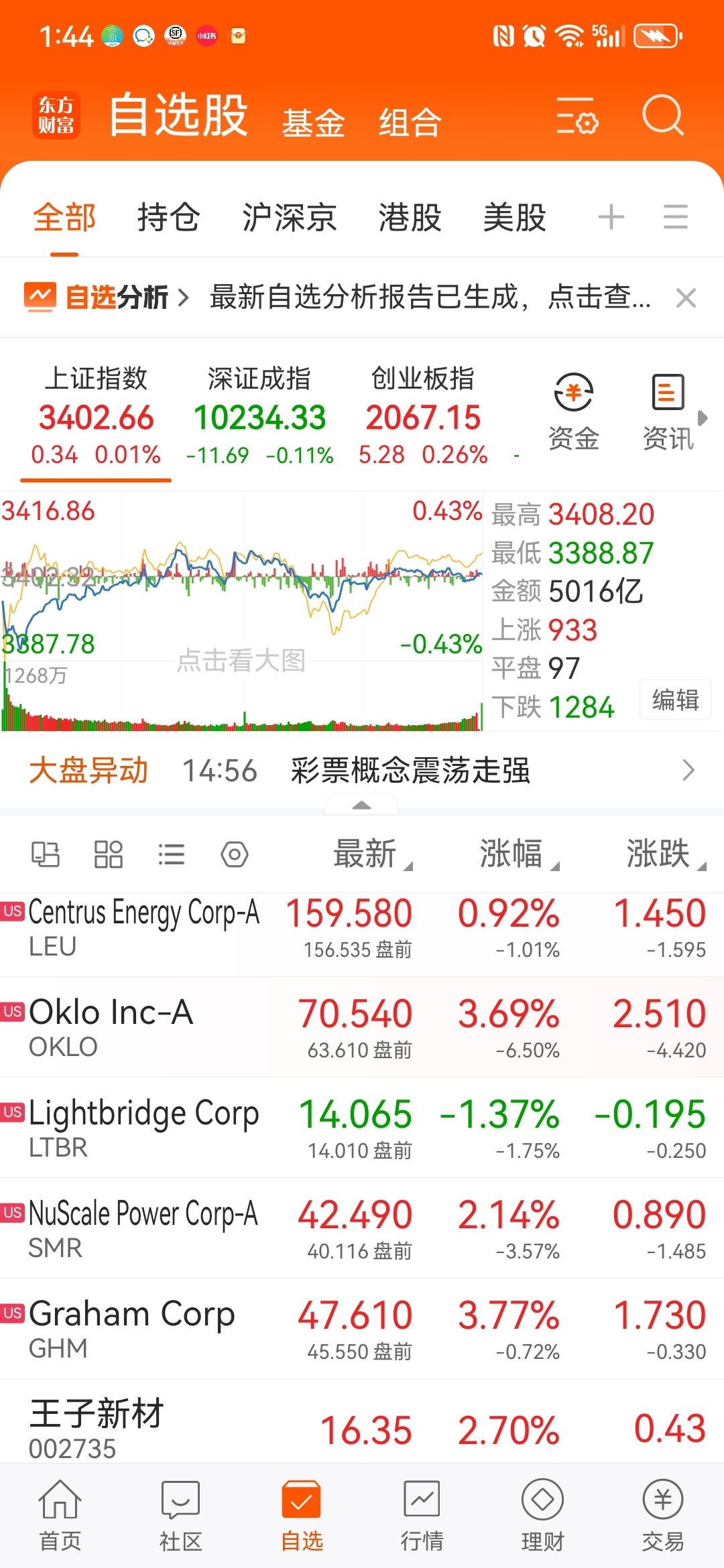724x1568 pixels.
Task: Dismiss the 自选分析 report banner
Action: point(686,298)
